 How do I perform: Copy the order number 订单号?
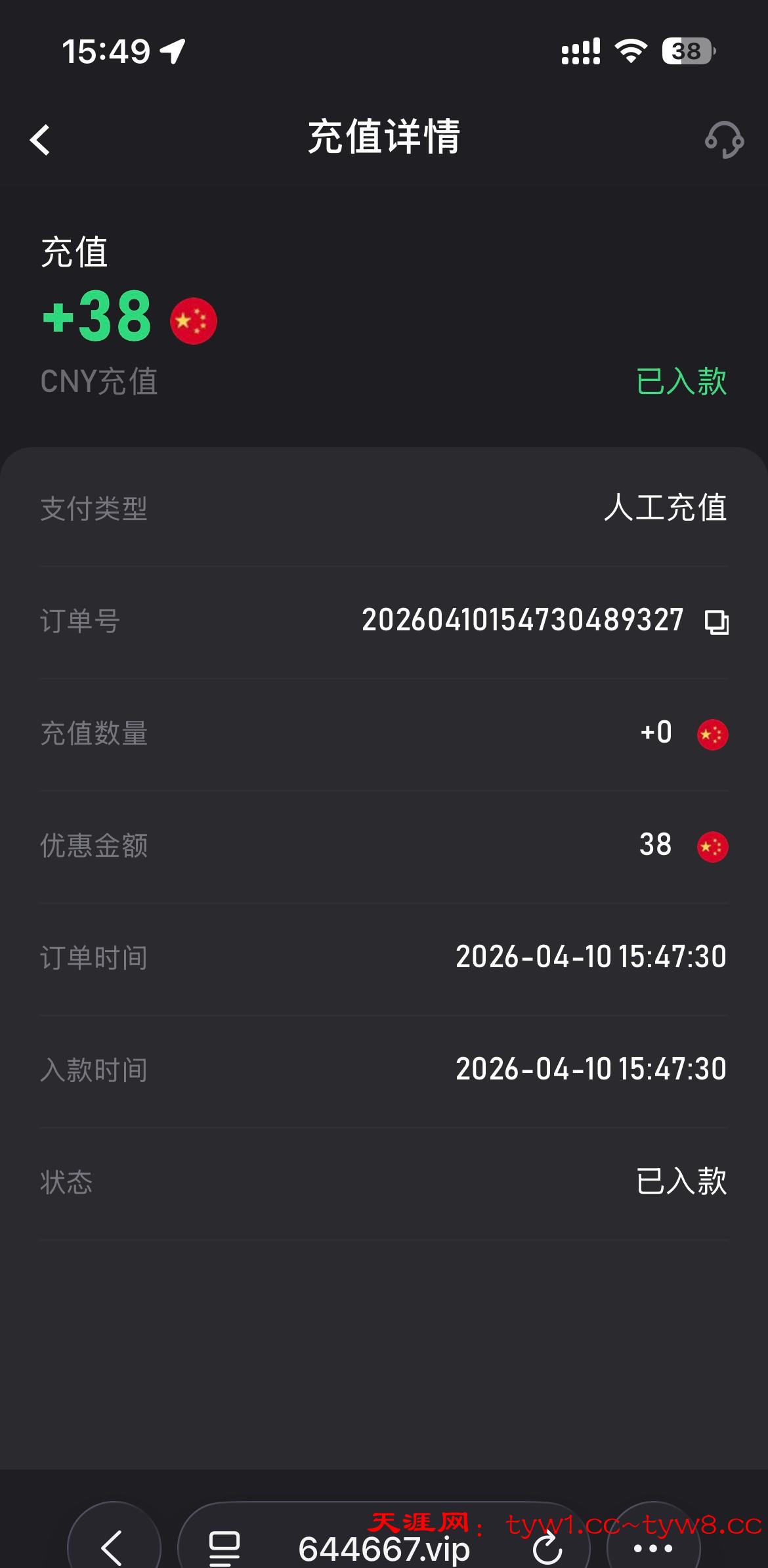click(x=716, y=622)
